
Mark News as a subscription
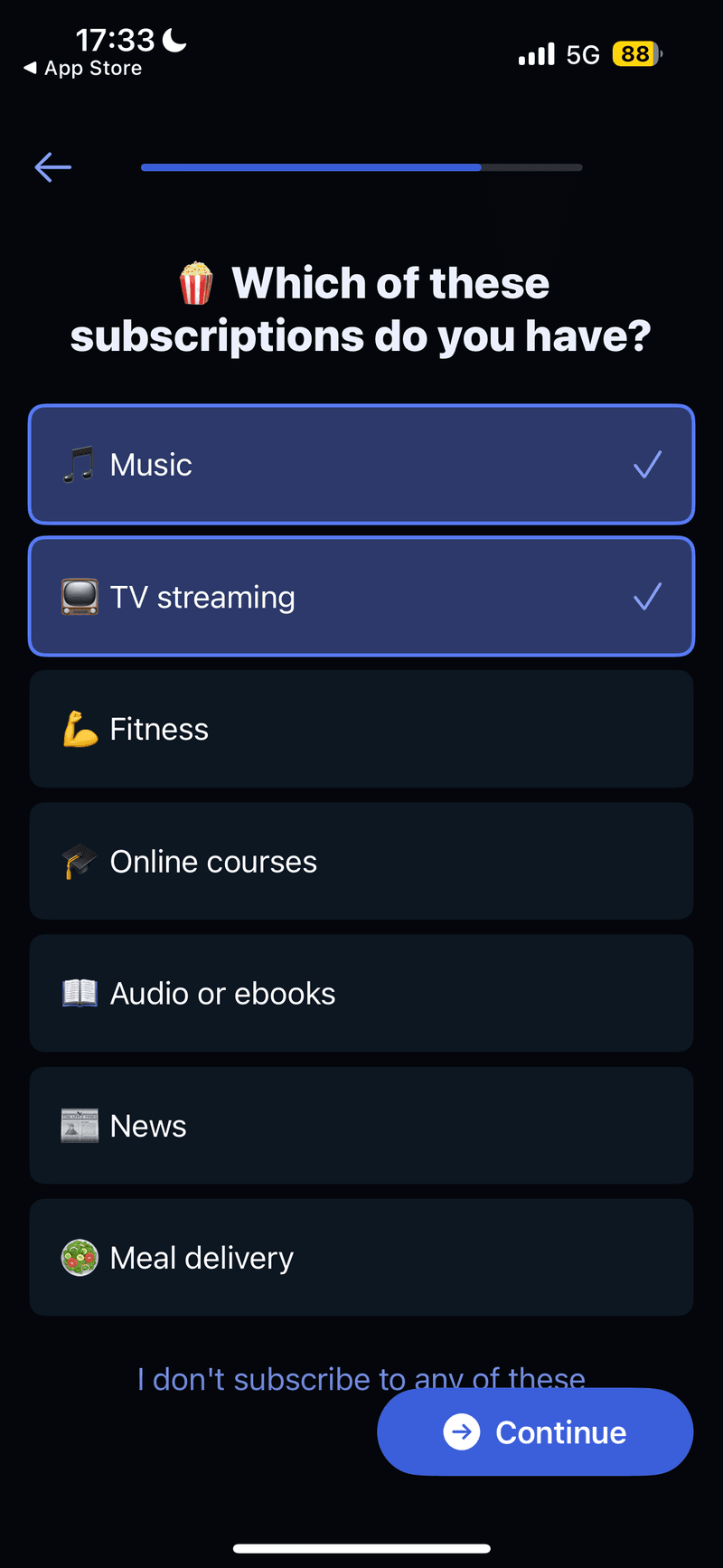[x=361, y=1125]
